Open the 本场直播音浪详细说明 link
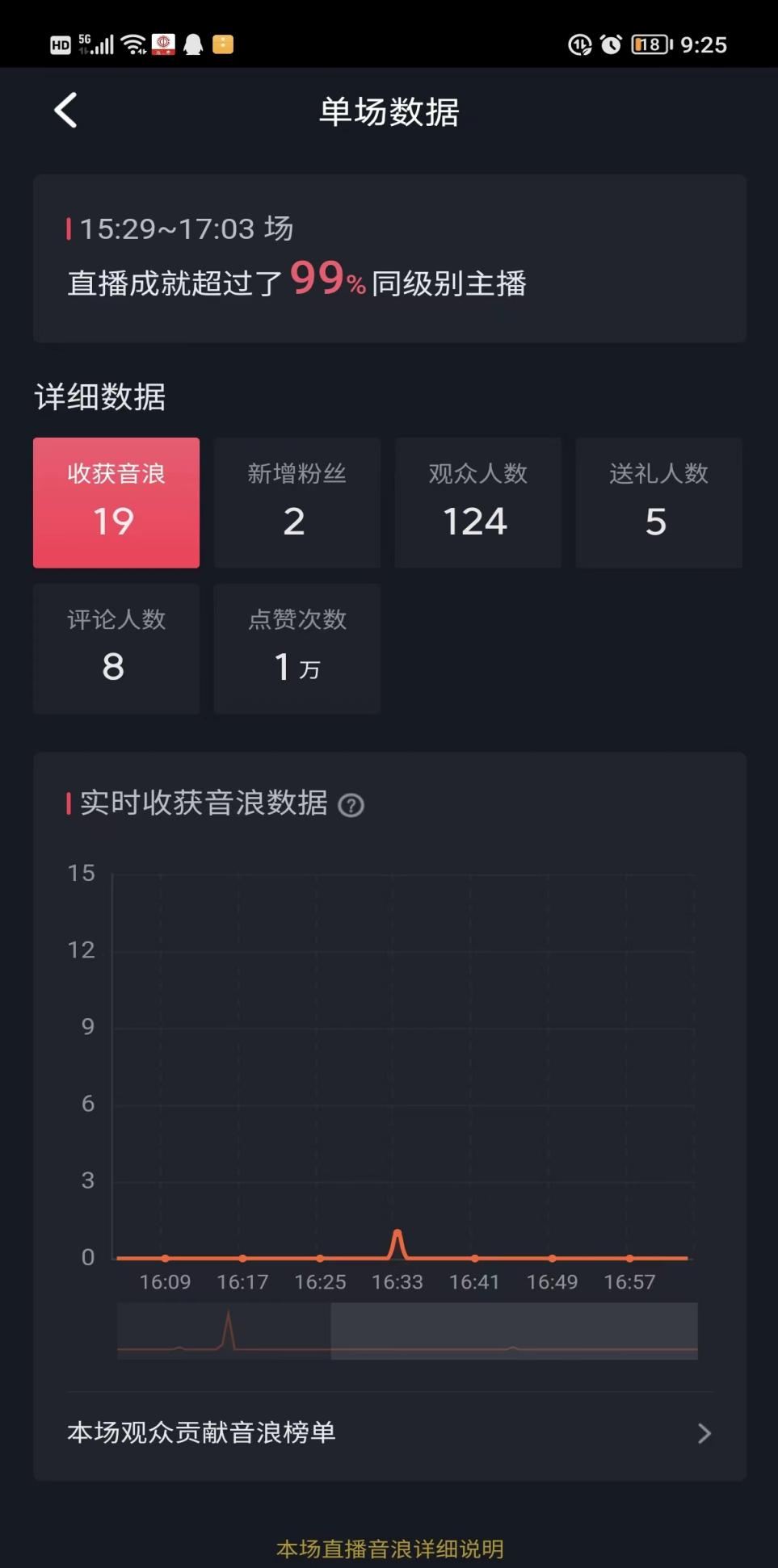 pos(389,1548)
